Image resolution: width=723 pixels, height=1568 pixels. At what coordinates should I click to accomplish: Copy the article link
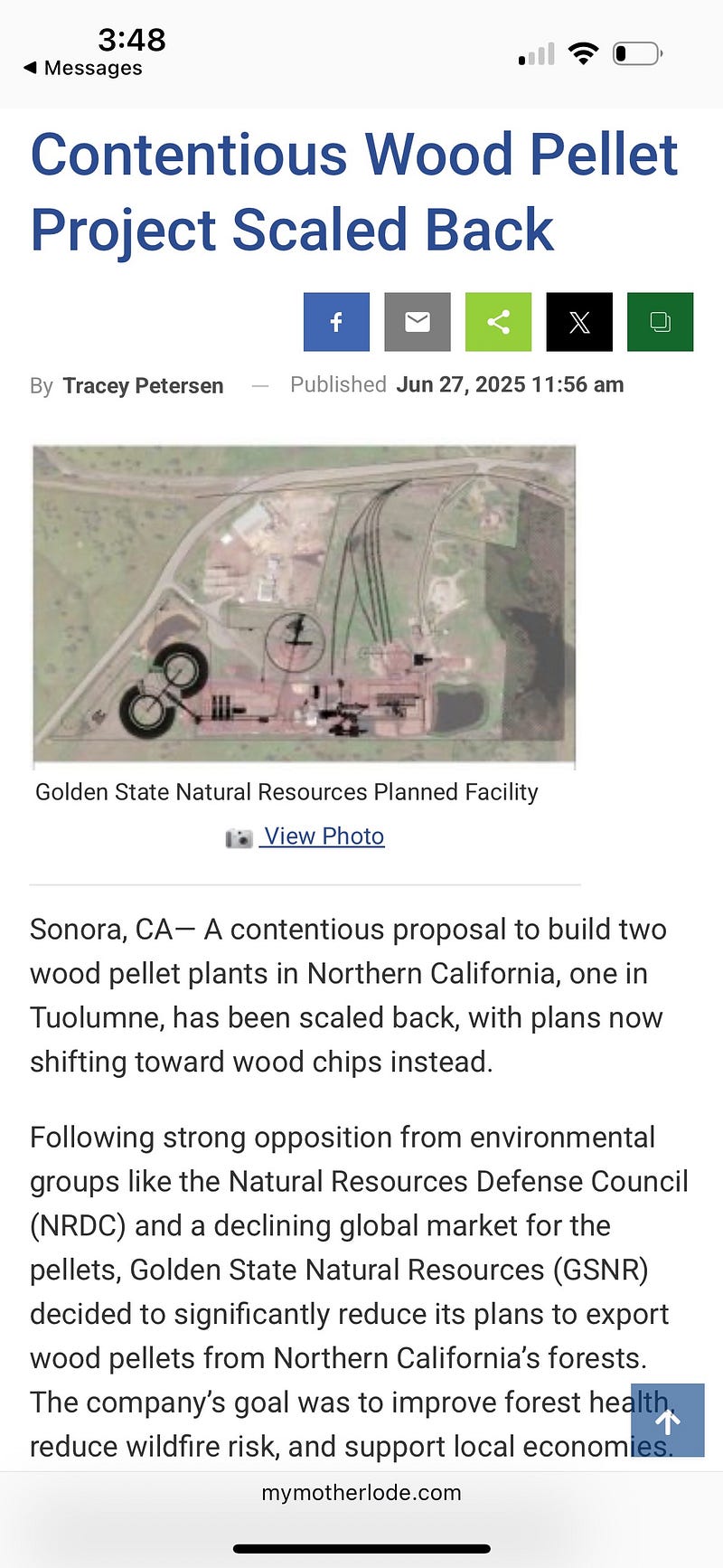pyautogui.click(x=660, y=322)
